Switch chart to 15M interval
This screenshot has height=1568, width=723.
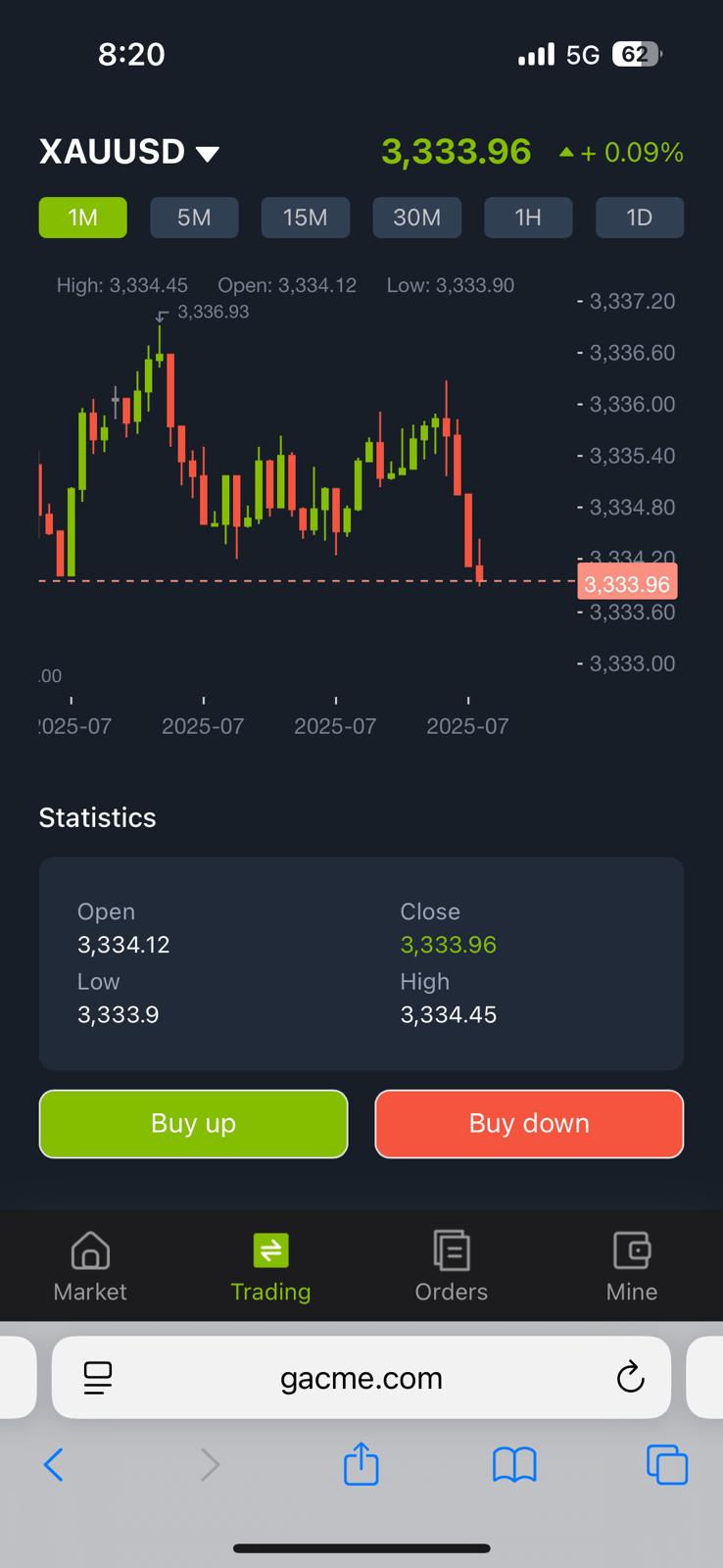point(306,218)
